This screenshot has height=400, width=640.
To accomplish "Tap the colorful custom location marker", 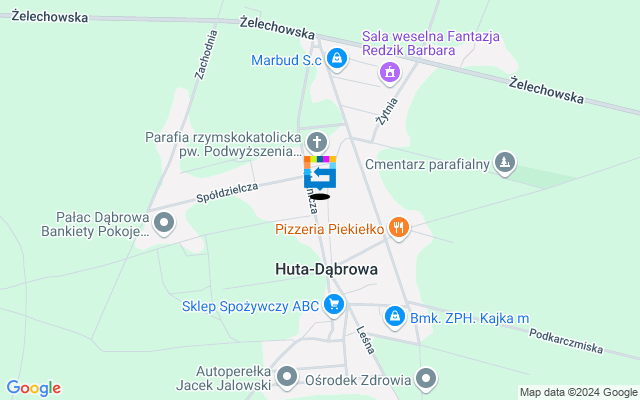I will pos(320,173).
